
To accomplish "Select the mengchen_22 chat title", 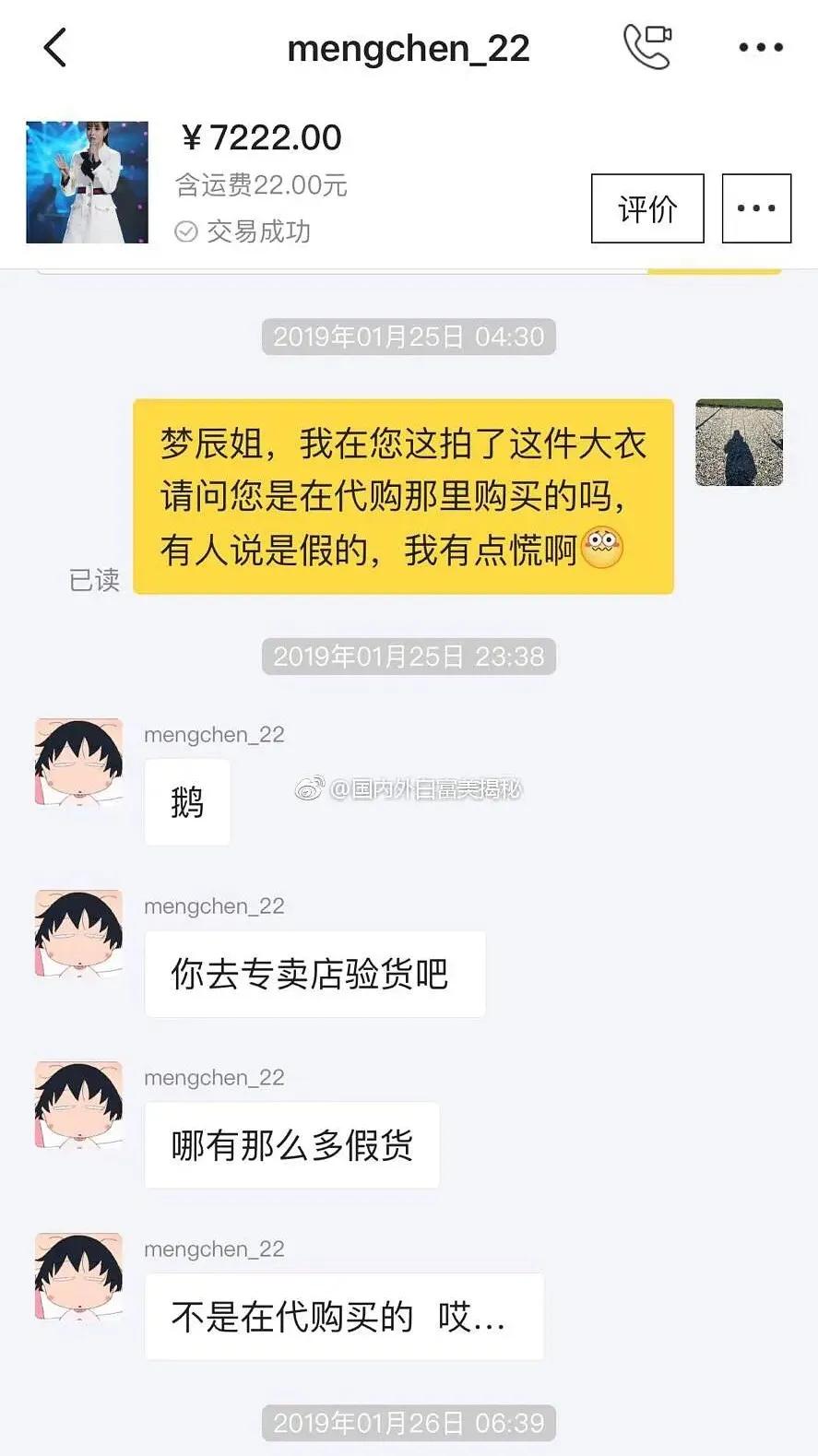I will 408,48.
